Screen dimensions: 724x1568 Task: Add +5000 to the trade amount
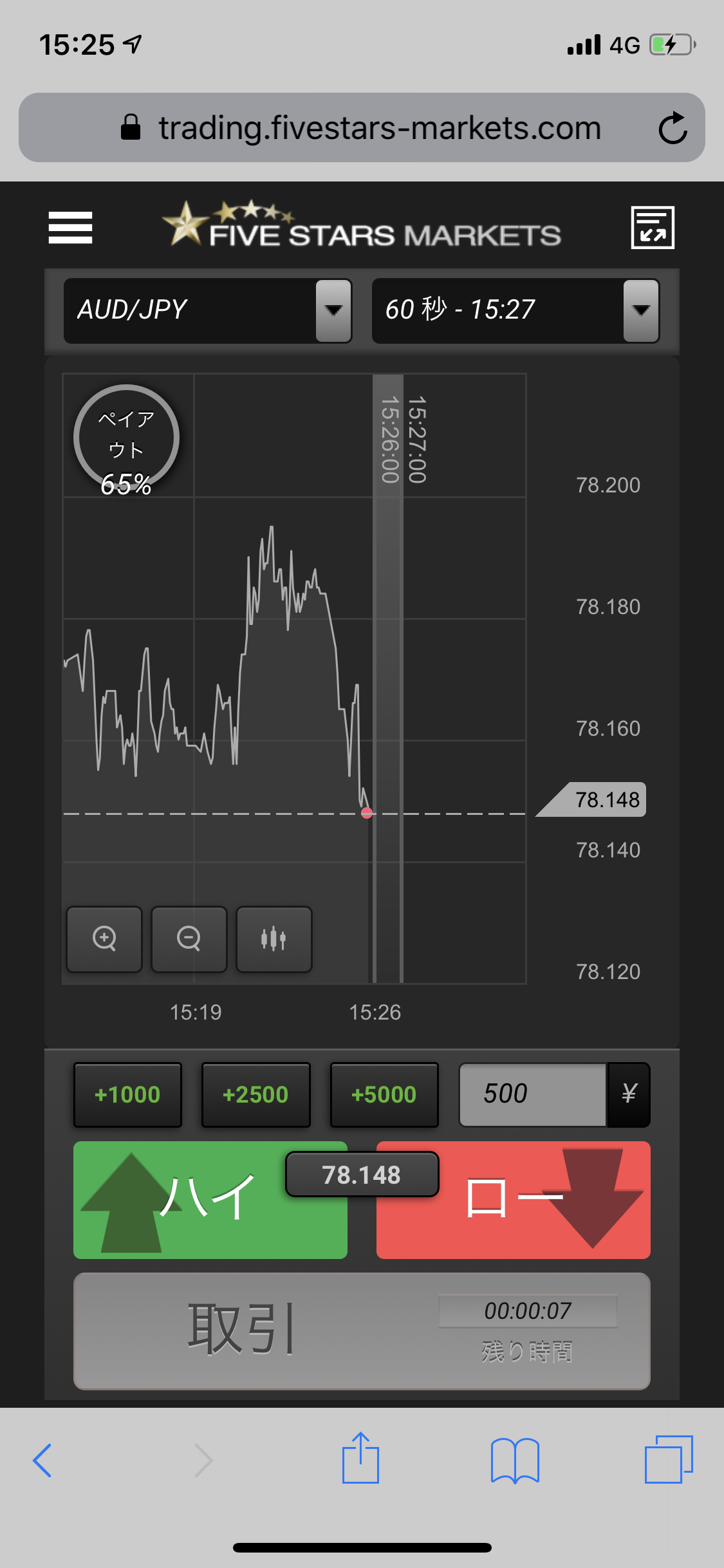pos(384,1094)
